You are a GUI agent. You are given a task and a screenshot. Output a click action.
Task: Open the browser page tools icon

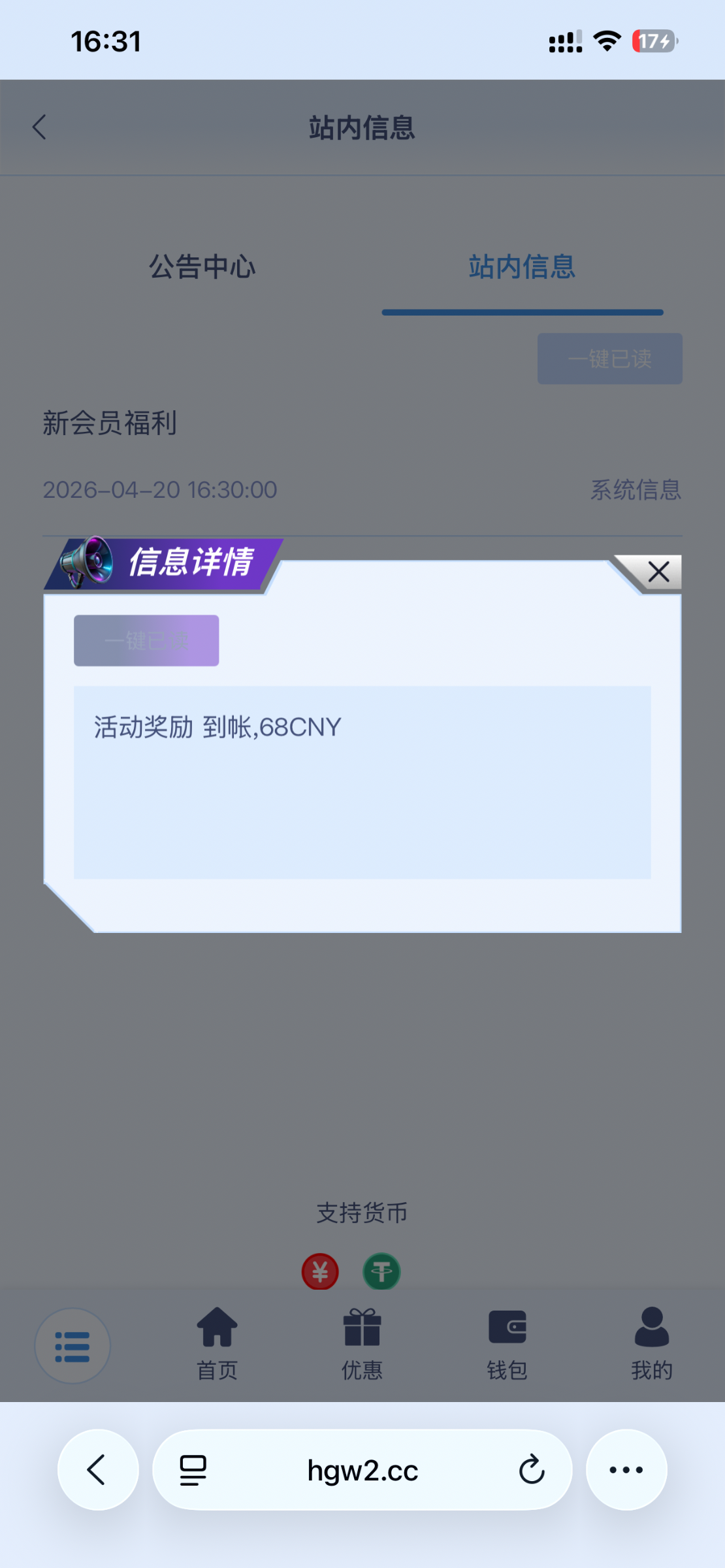(193, 1470)
